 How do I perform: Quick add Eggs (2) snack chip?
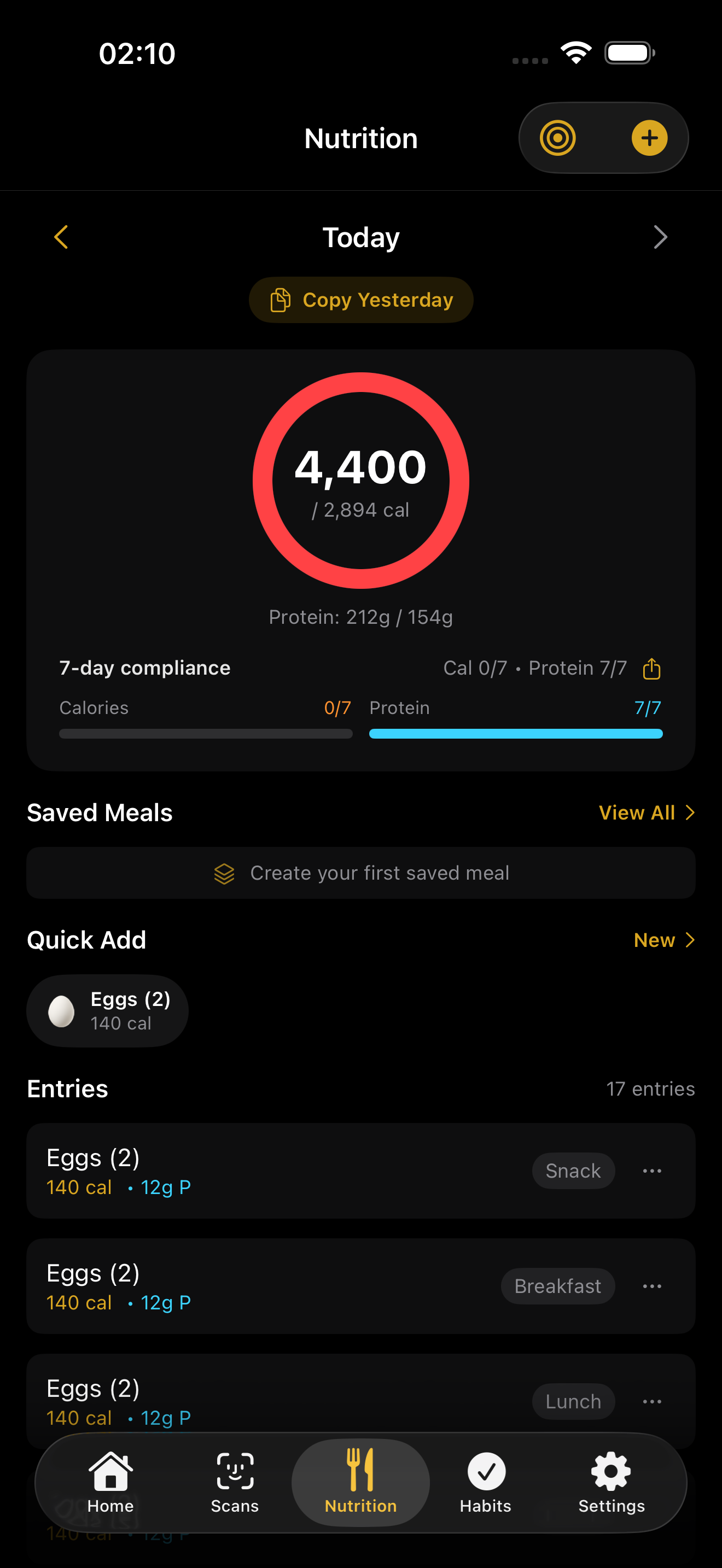[107, 1010]
